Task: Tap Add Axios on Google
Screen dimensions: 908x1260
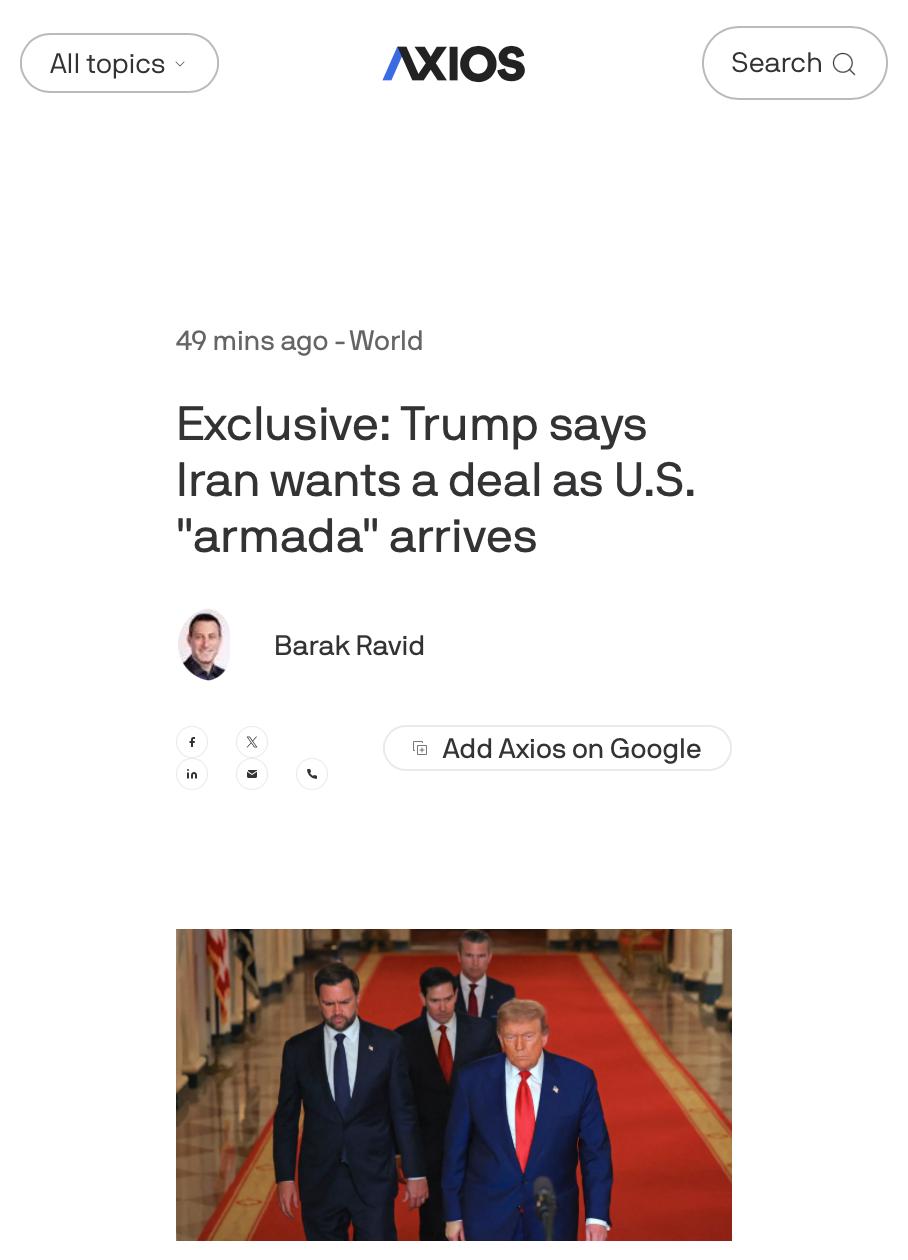Action: [557, 748]
